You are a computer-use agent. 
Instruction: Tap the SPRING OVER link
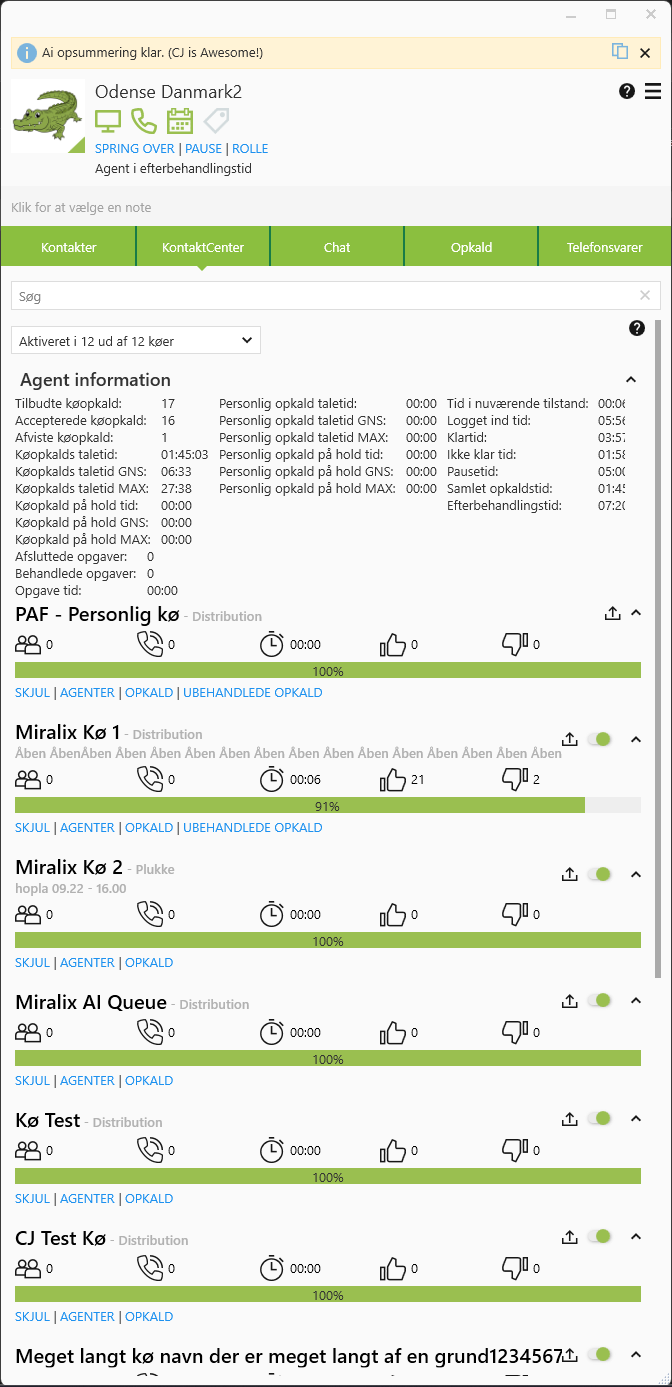tap(135, 149)
